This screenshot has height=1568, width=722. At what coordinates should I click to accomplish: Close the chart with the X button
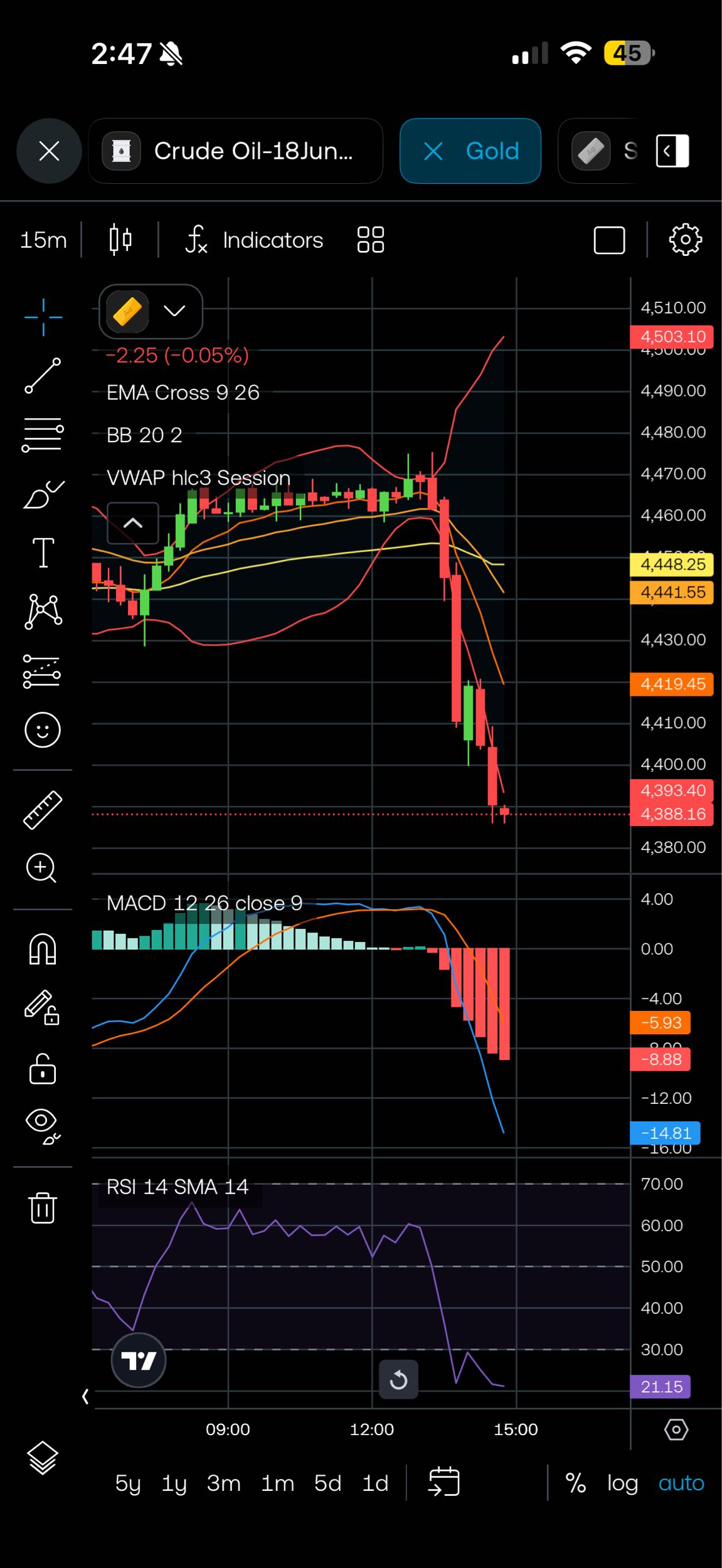tap(49, 151)
